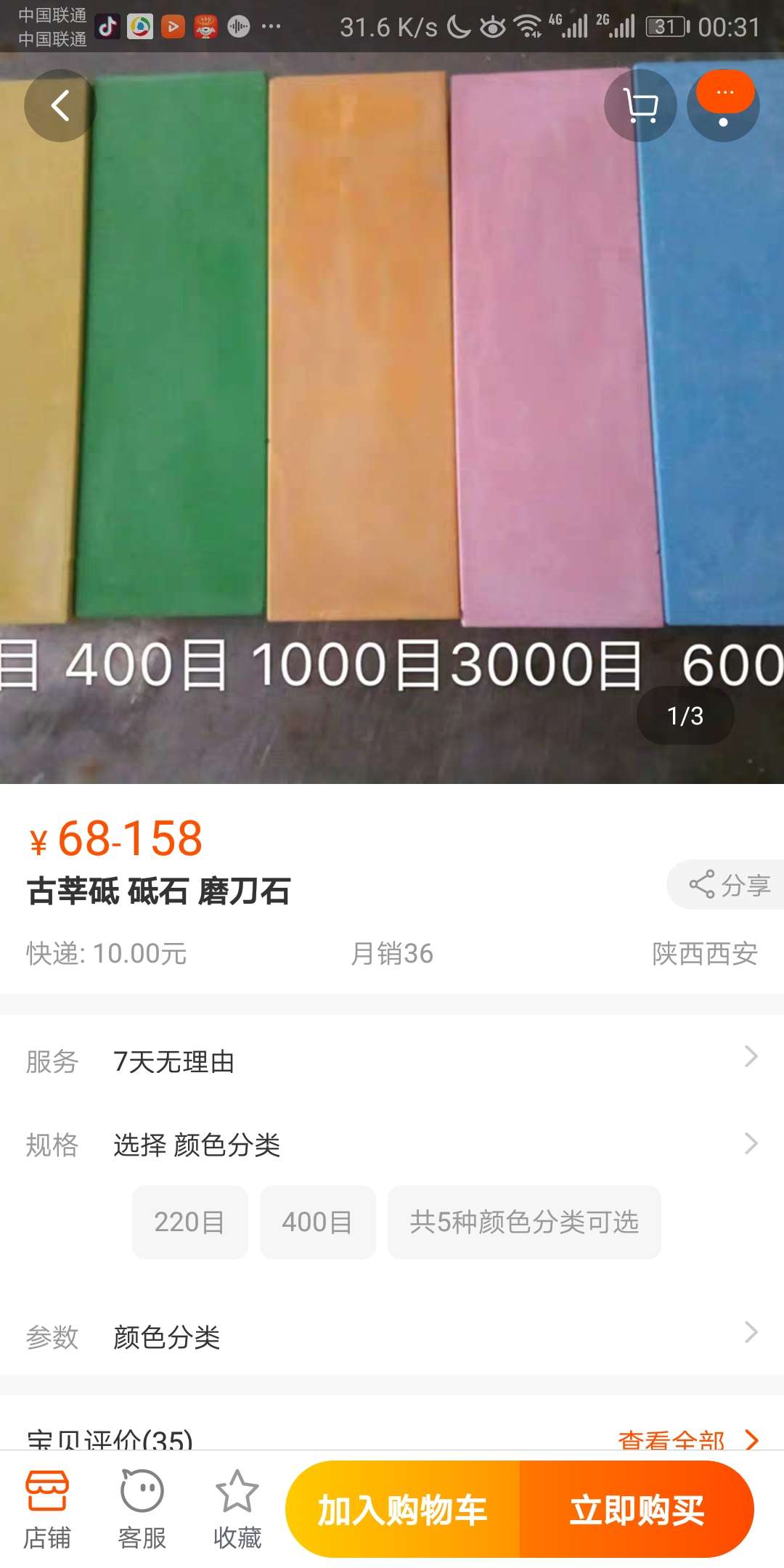Viewport: 784px width, 1568px height.
Task: Open the shopping cart icon
Action: [640, 106]
